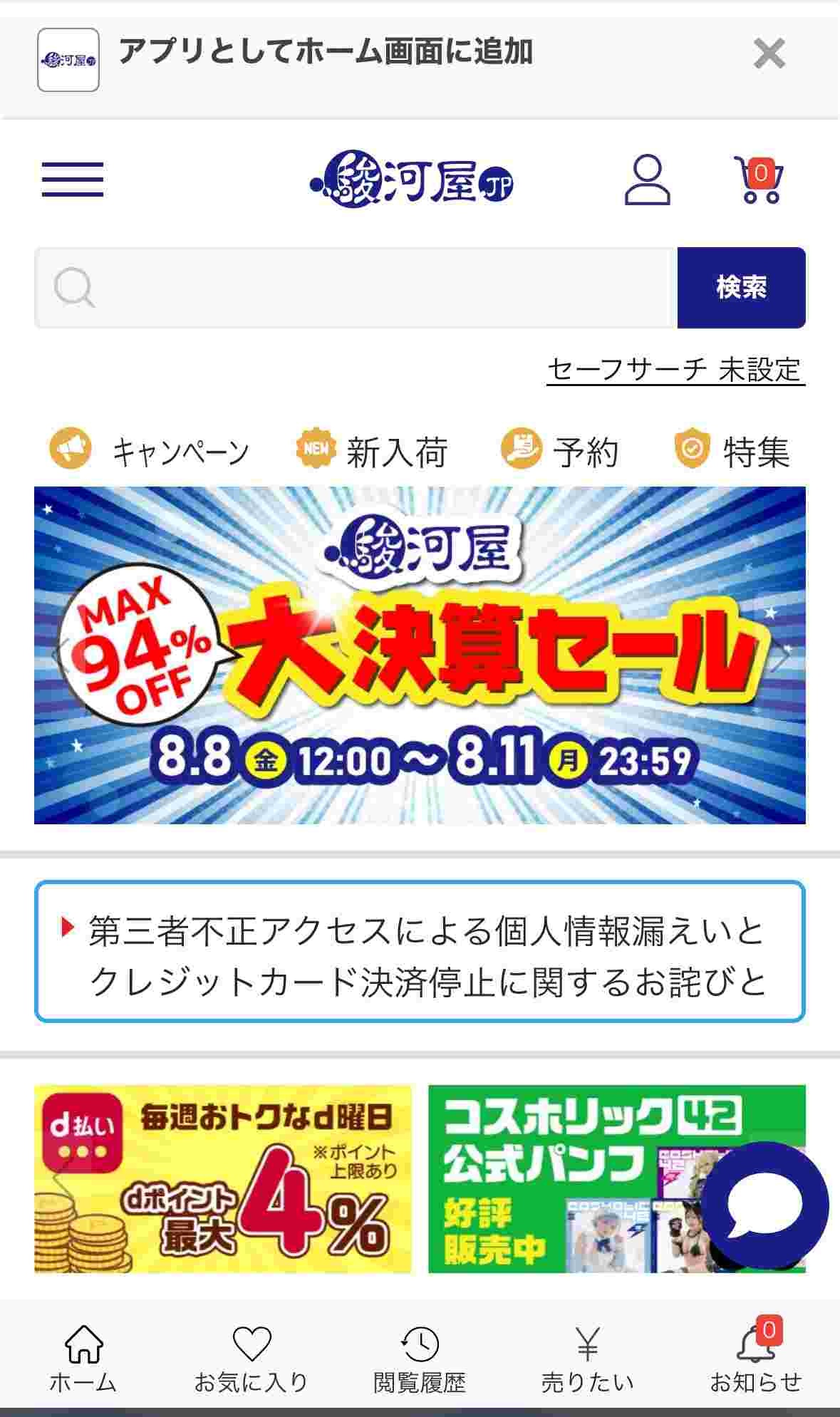Open the キャンペーン section
Image resolution: width=840 pixels, height=1417 pixels.
(150, 451)
